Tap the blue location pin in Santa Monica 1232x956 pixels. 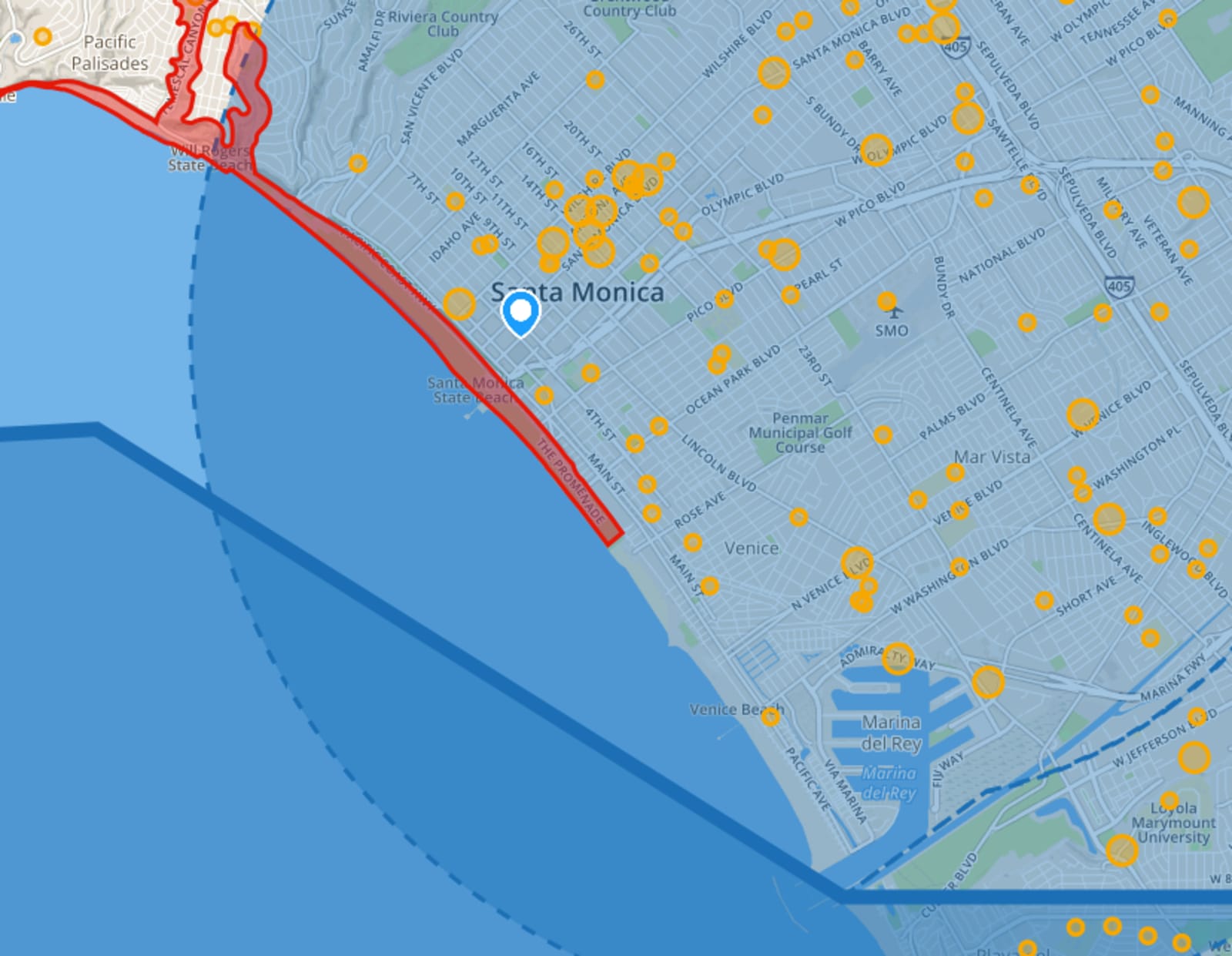pyautogui.click(x=521, y=312)
